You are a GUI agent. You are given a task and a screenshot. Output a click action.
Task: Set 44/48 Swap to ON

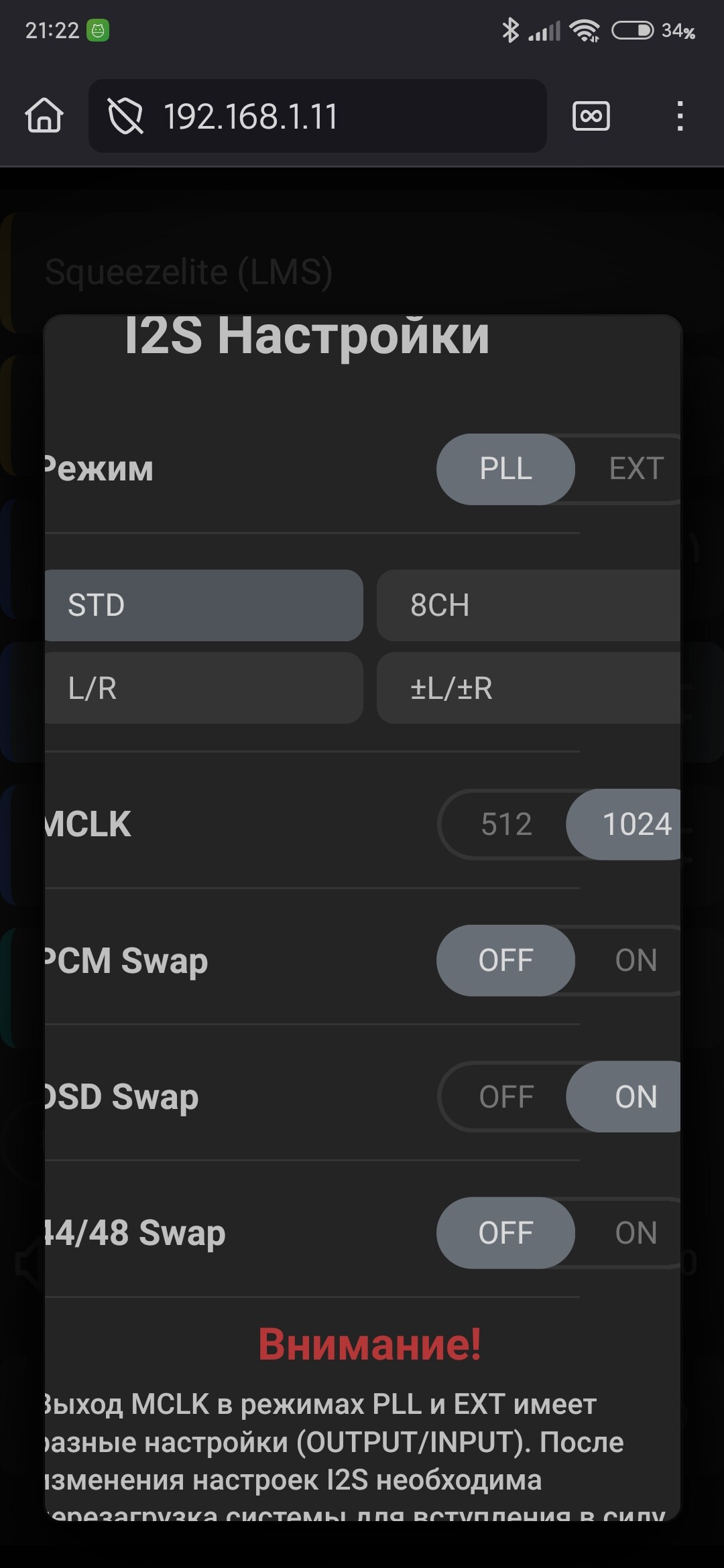tap(636, 1233)
